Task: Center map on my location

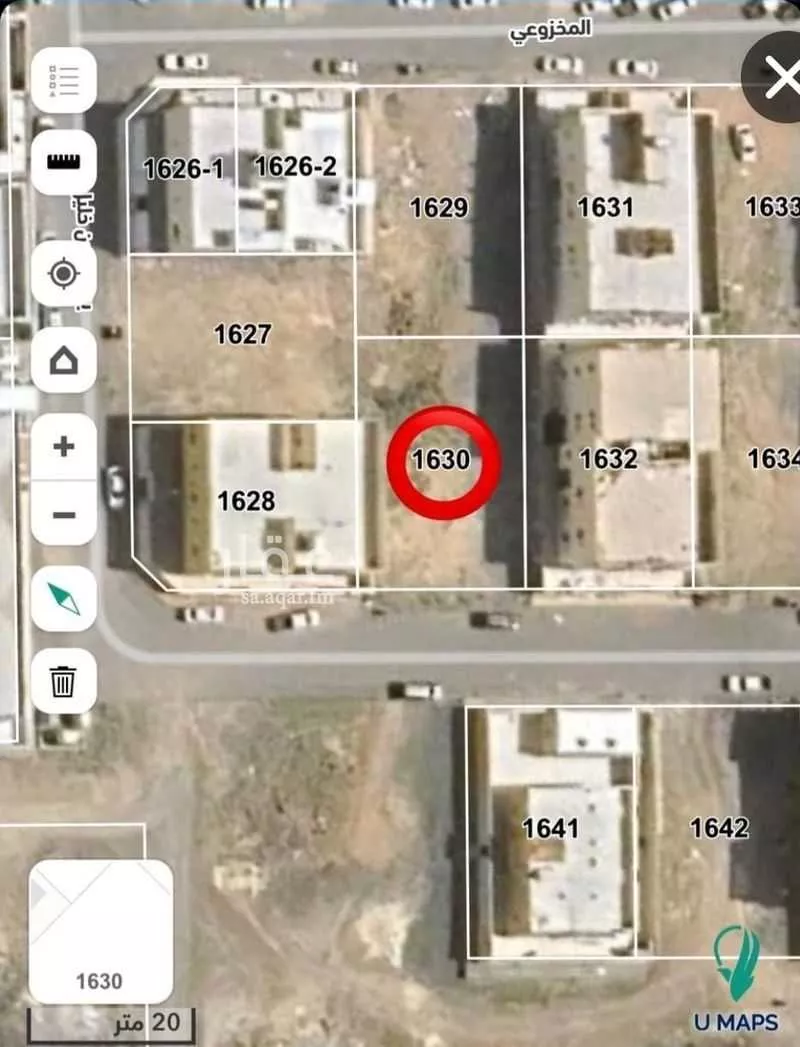Action: (x=64, y=273)
